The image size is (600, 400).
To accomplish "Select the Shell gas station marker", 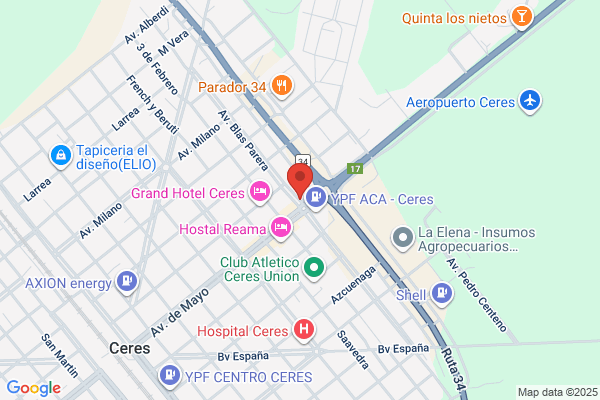I will [442, 294].
